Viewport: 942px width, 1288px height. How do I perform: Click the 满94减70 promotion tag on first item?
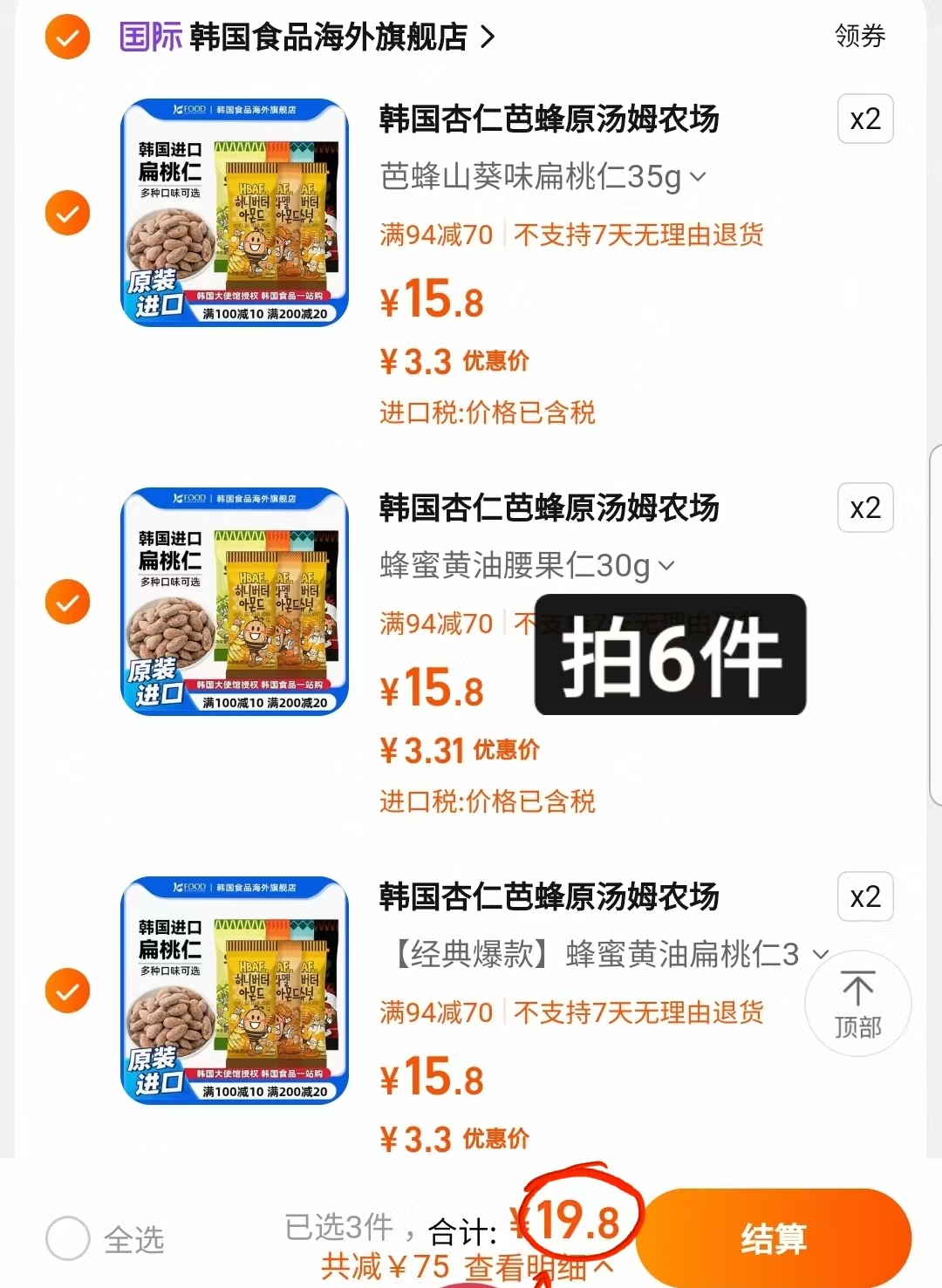(435, 235)
